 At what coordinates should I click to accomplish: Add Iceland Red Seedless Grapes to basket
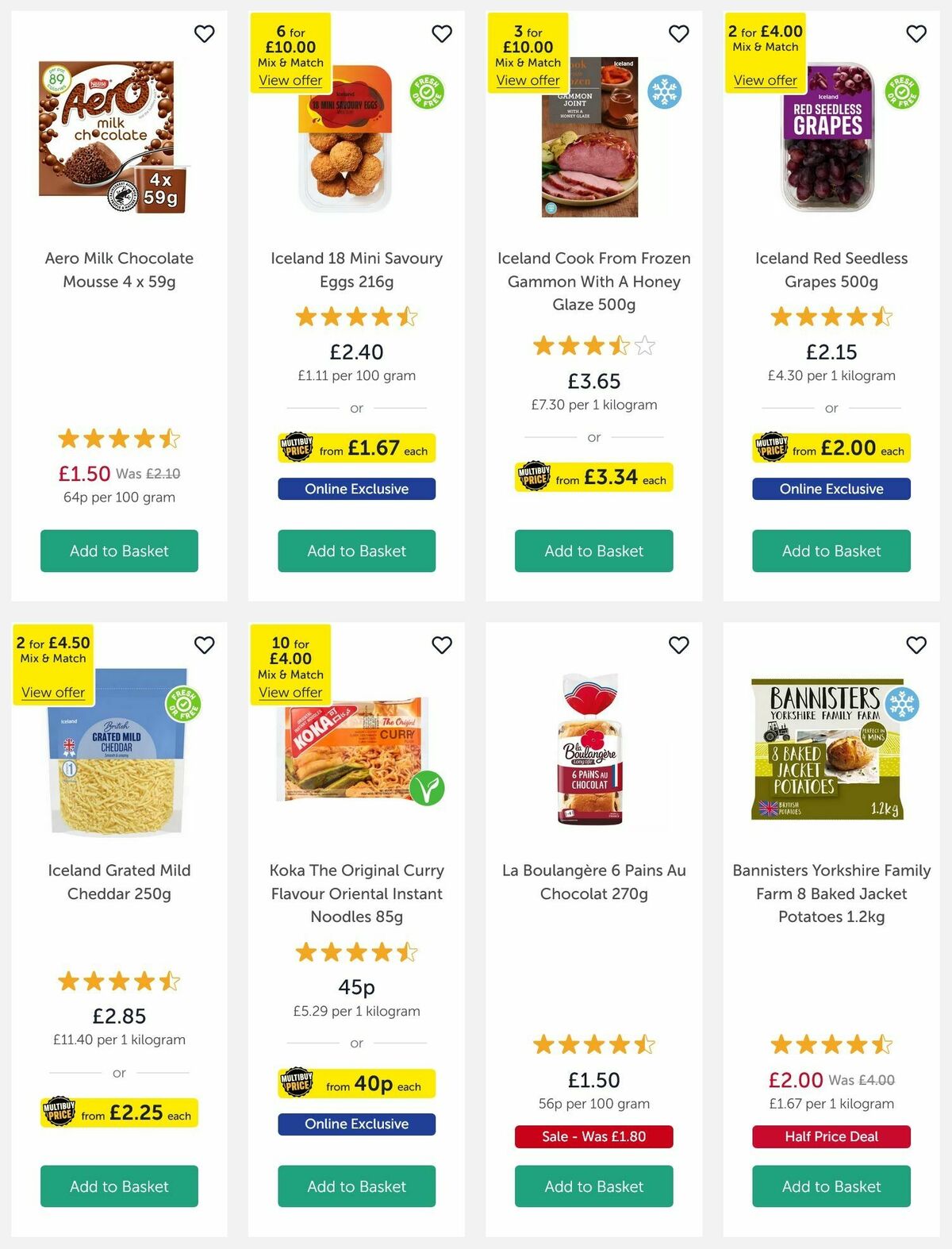pyautogui.click(x=831, y=551)
